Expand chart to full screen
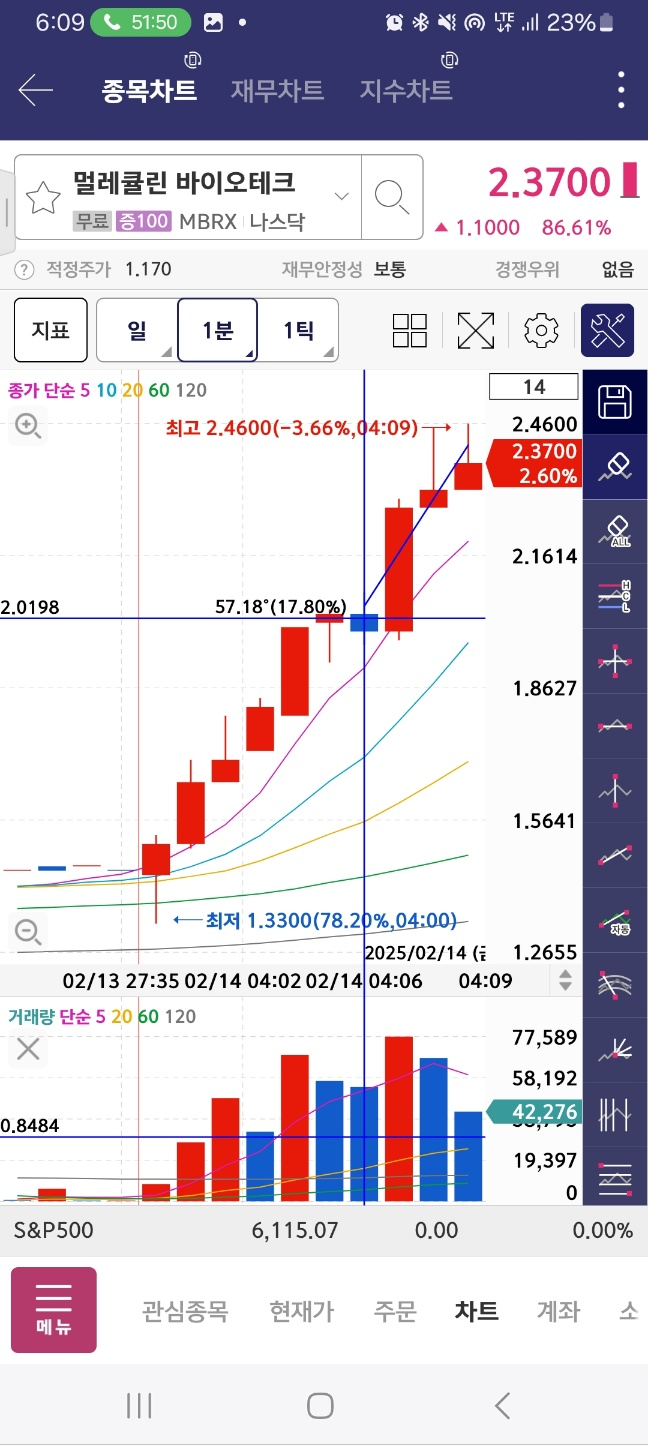The width and height of the screenshot is (648, 1445). tap(476, 330)
